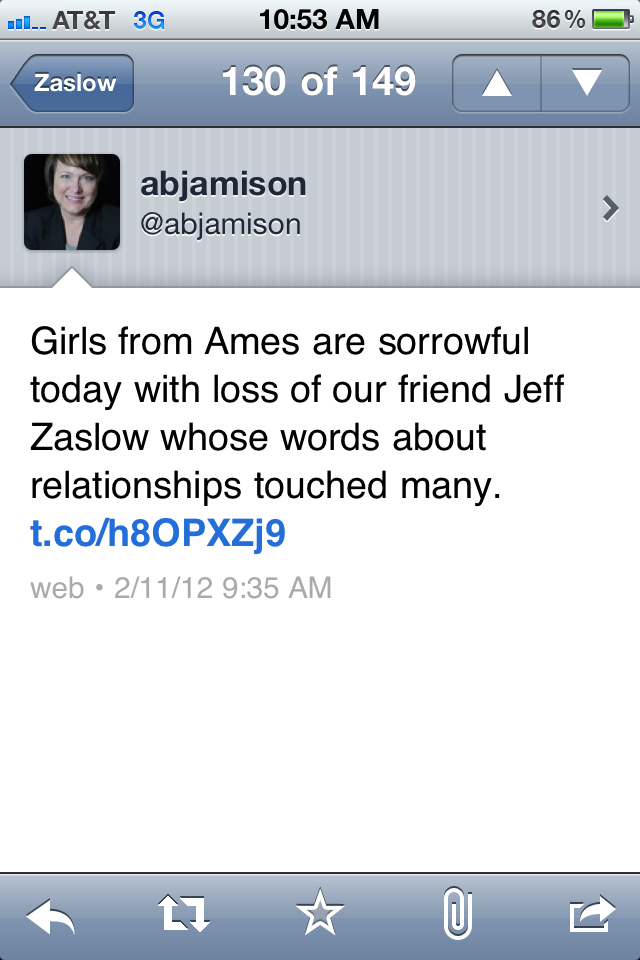Share this tweet
Viewport: 640px width, 960px height.
[x=593, y=915]
